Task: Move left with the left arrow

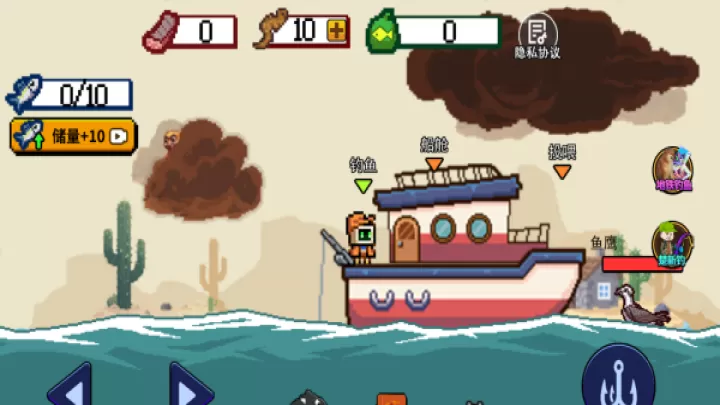Action: point(69,387)
